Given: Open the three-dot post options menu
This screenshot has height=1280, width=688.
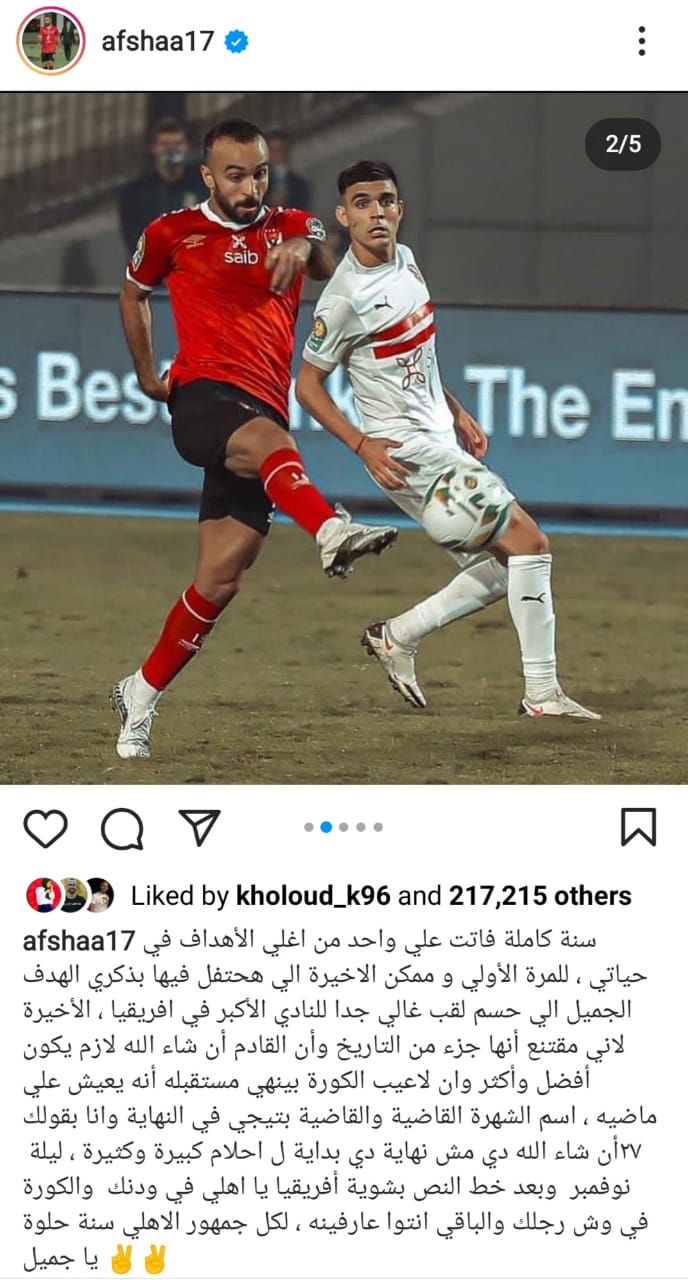Looking at the screenshot, I should point(642,41).
